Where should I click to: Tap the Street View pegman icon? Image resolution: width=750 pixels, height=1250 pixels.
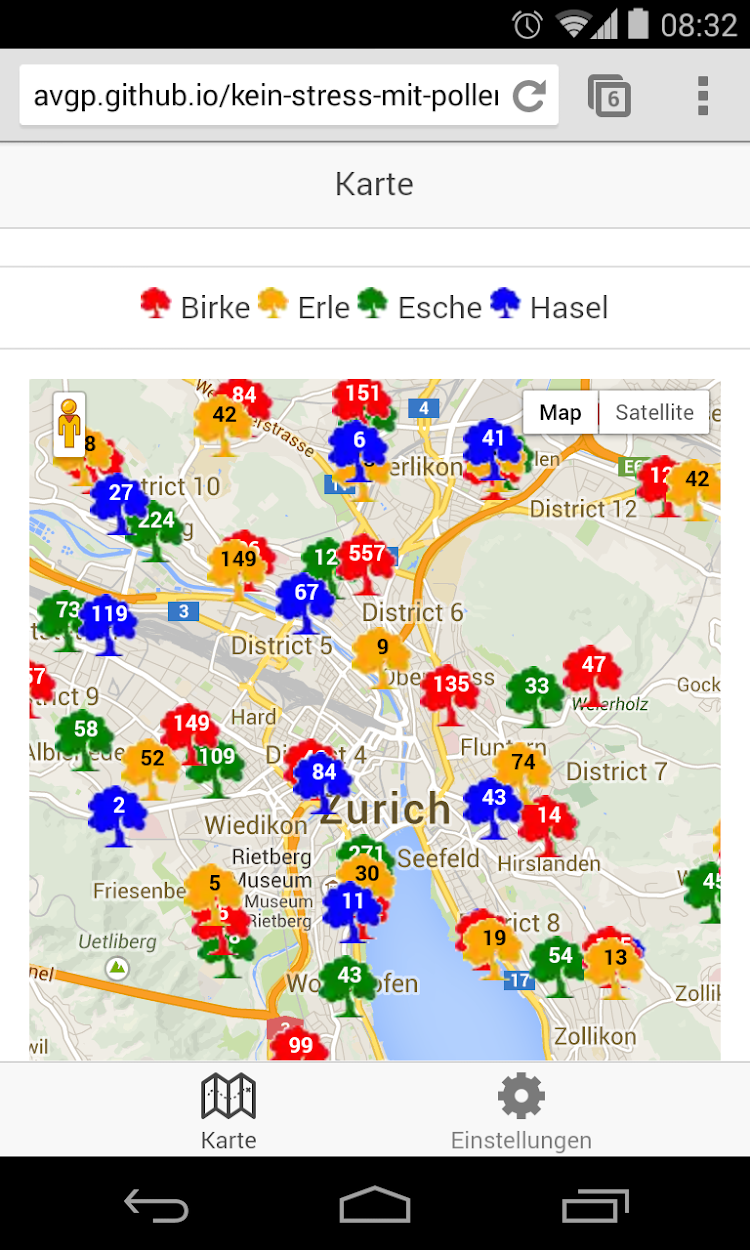point(69,425)
